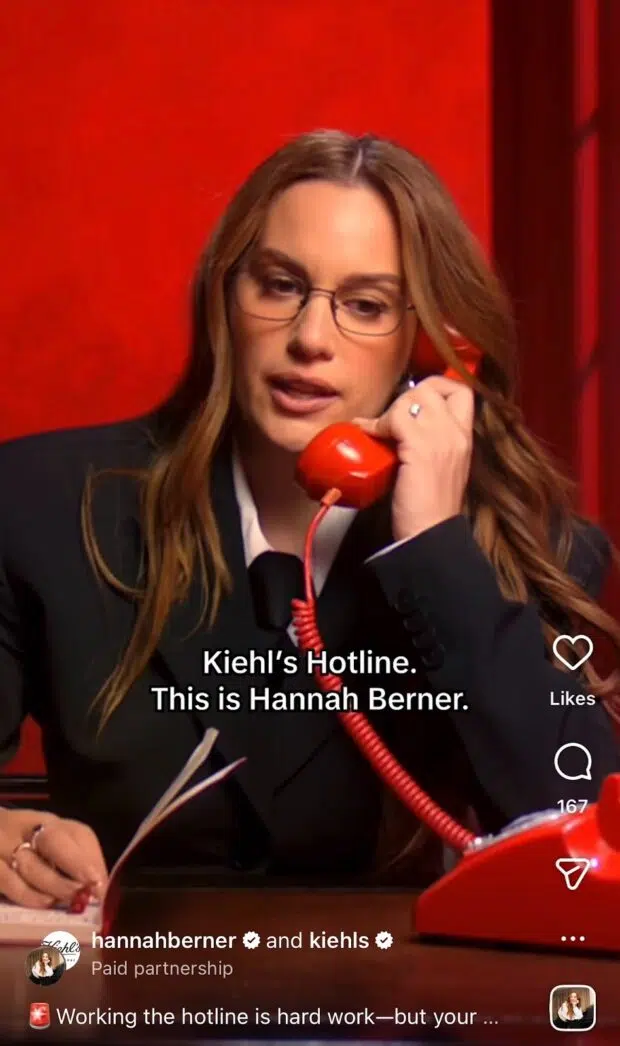The image size is (620, 1046).
Task: Open the comments on this reel
Action: click(x=573, y=764)
